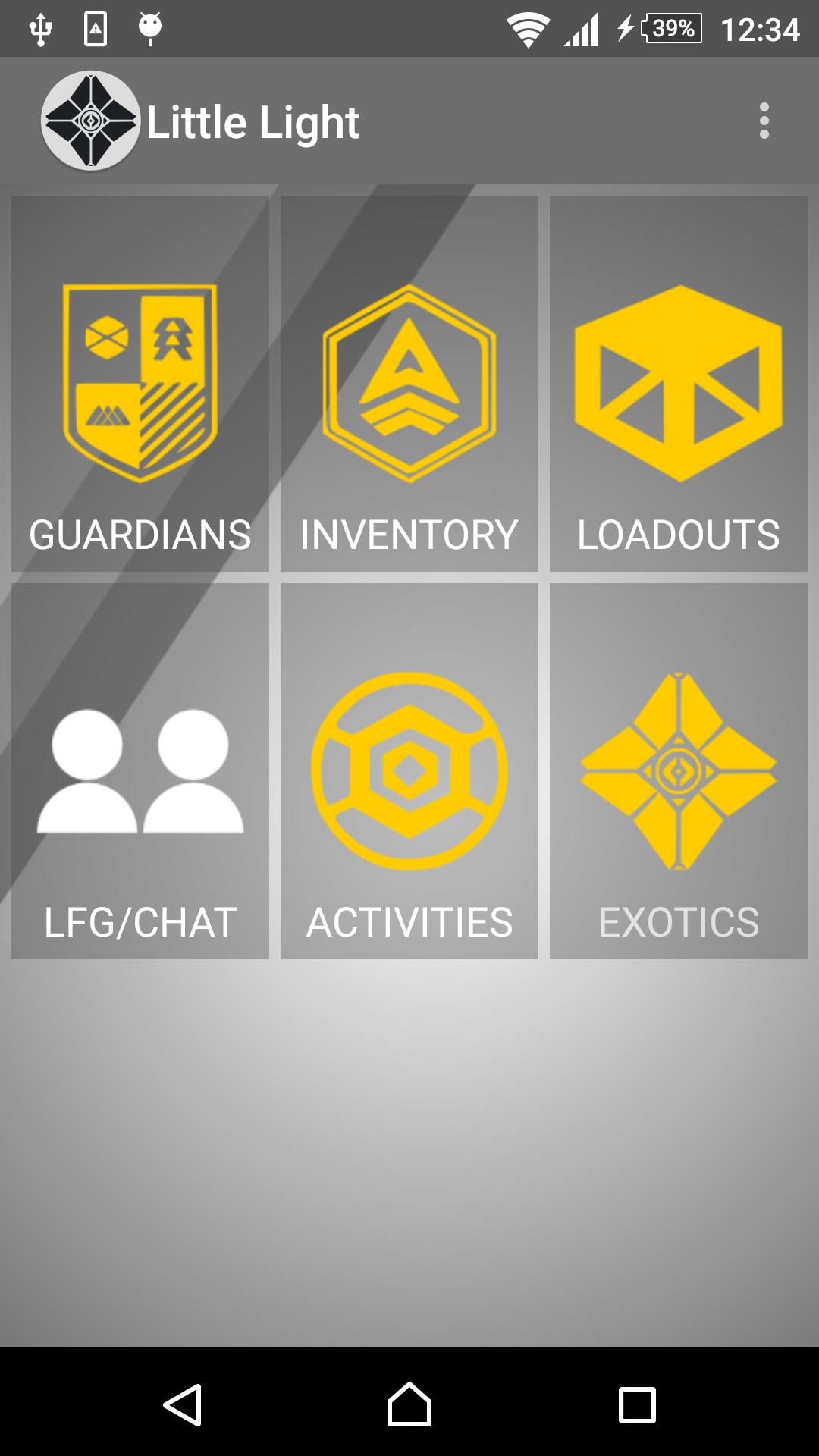
Task: Open the Inventory section
Action: [x=409, y=384]
